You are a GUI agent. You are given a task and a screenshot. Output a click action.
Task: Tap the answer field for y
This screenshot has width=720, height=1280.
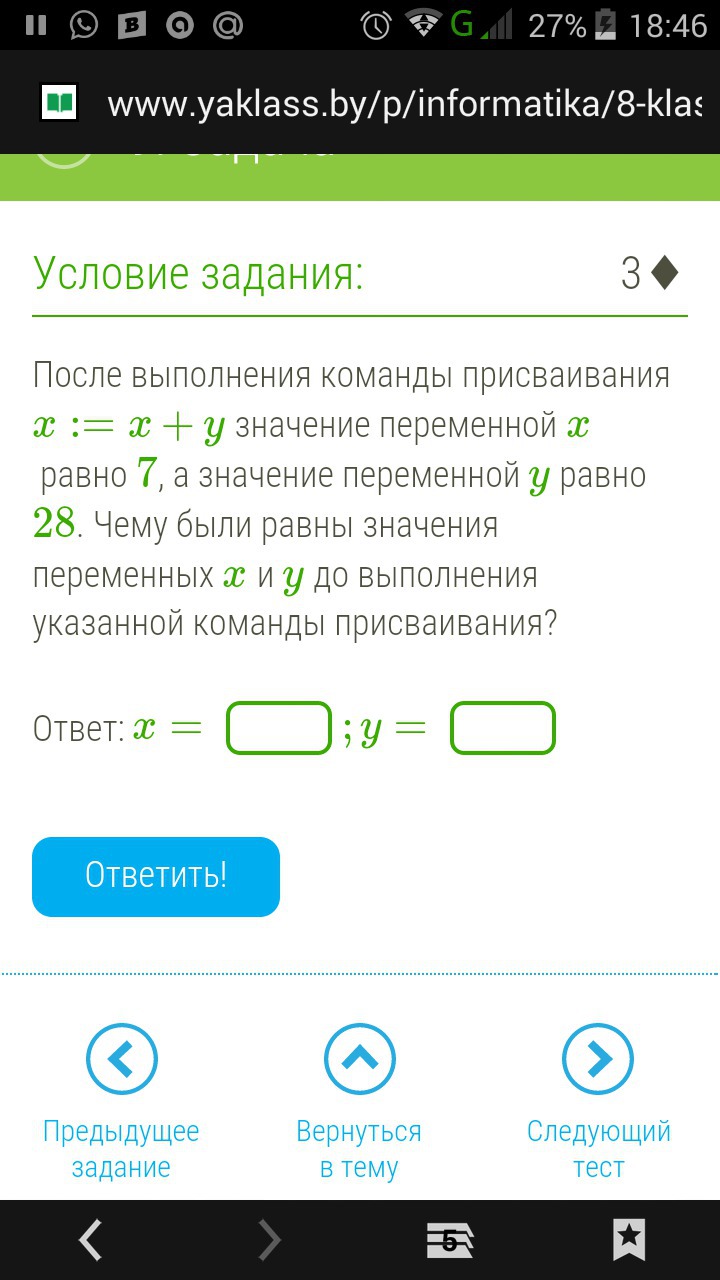[x=503, y=728]
